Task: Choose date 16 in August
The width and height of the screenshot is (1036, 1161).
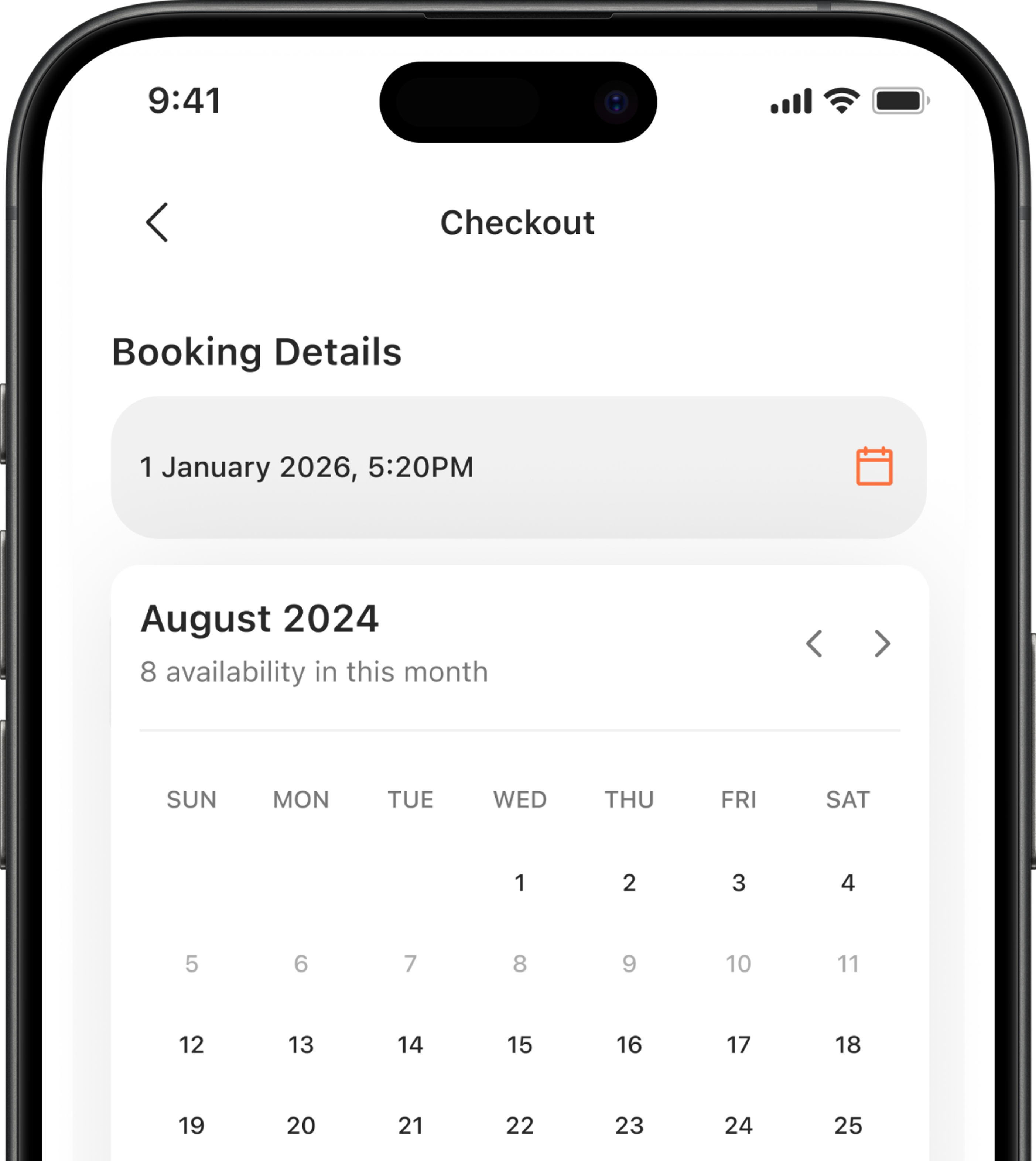Action: point(629,1044)
